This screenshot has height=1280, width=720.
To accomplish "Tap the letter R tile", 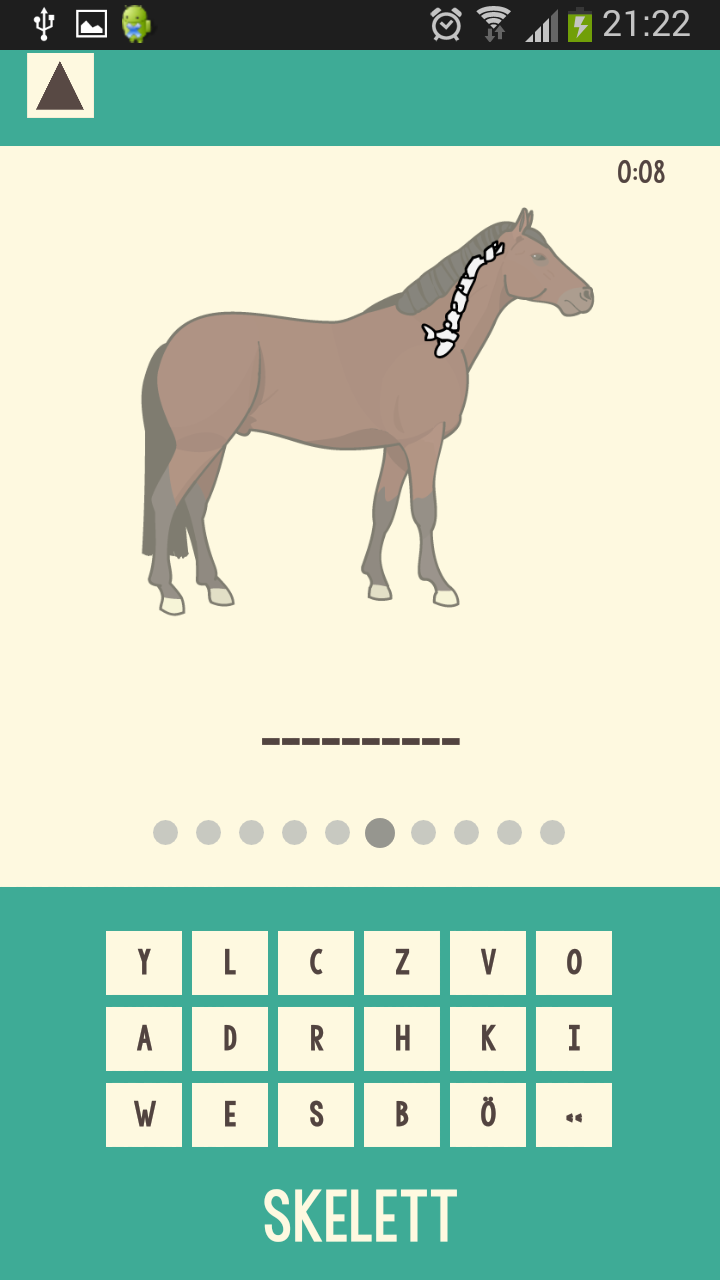I will 316,1038.
